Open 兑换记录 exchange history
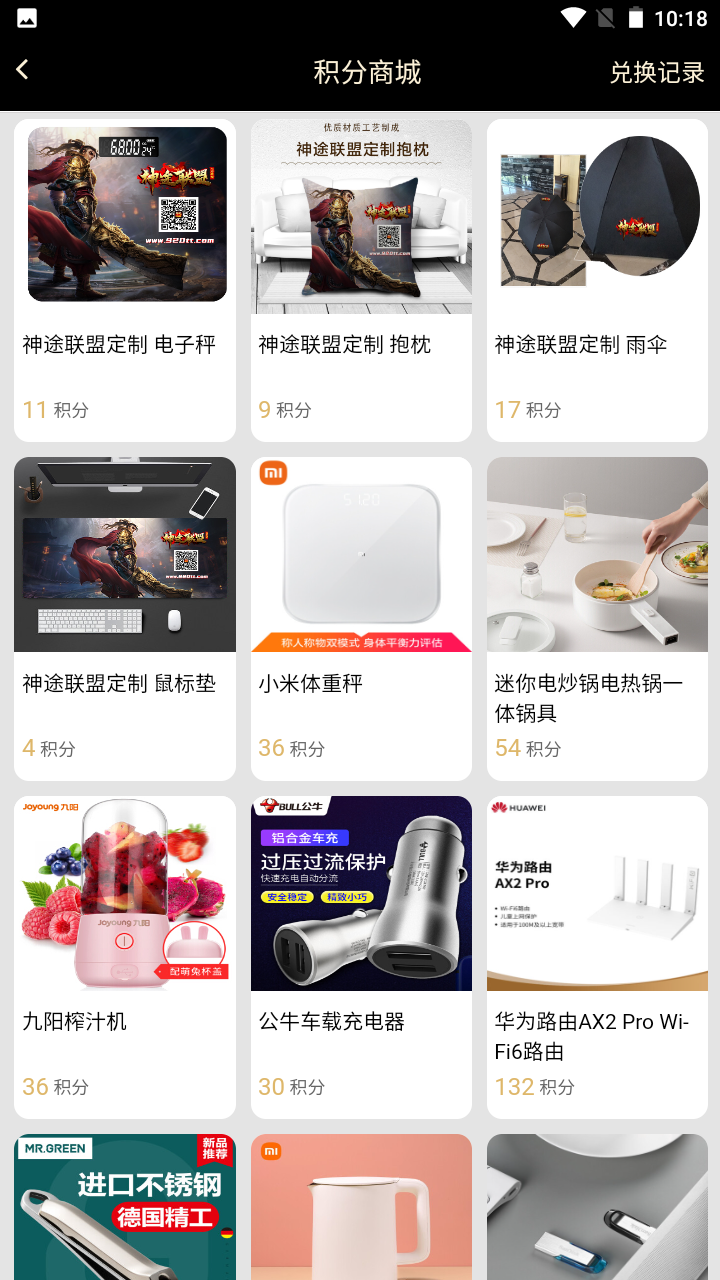This screenshot has height=1280, width=720. [x=657, y=71]
